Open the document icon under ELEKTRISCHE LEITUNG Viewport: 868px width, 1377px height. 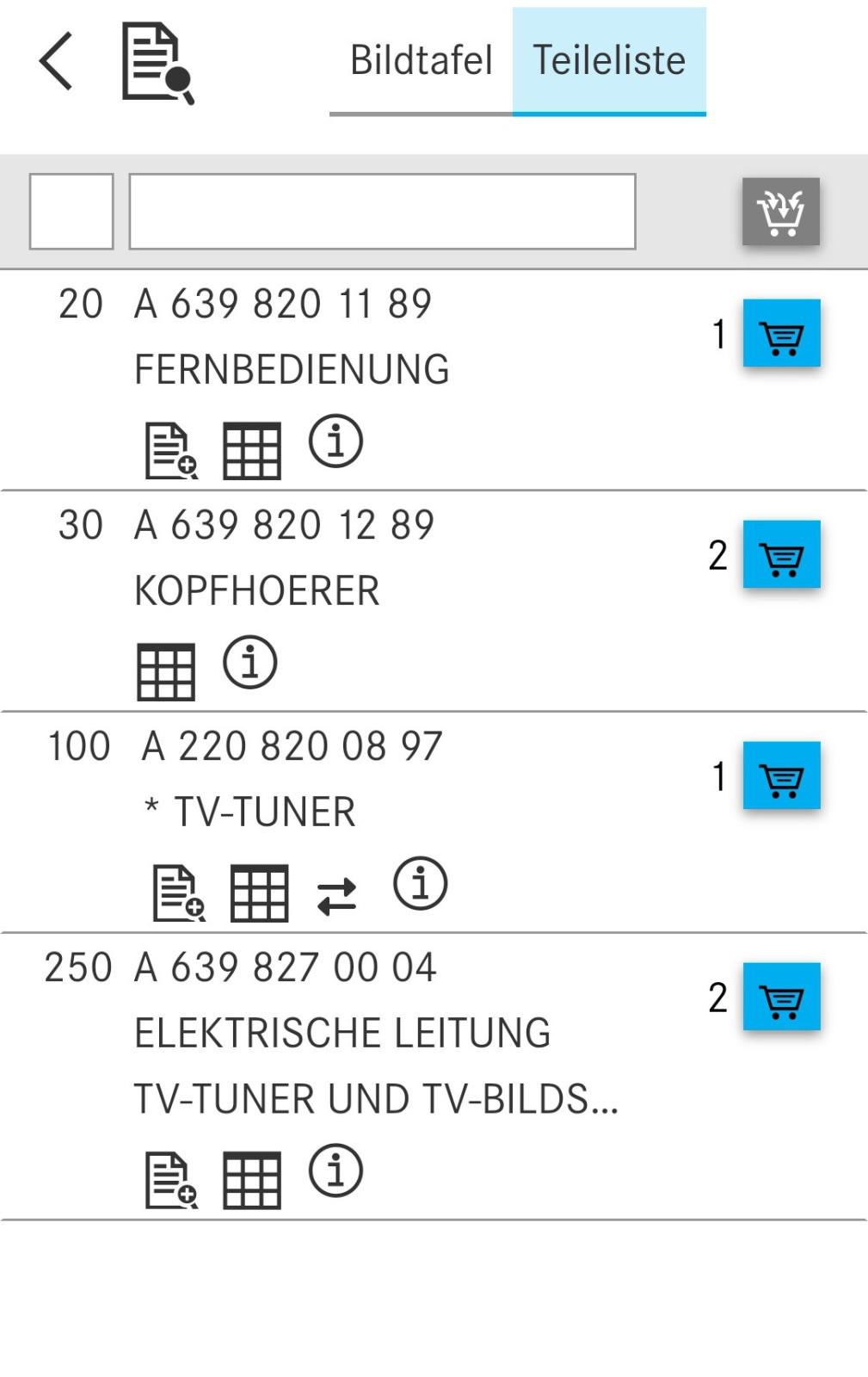tap(171, 1170)
